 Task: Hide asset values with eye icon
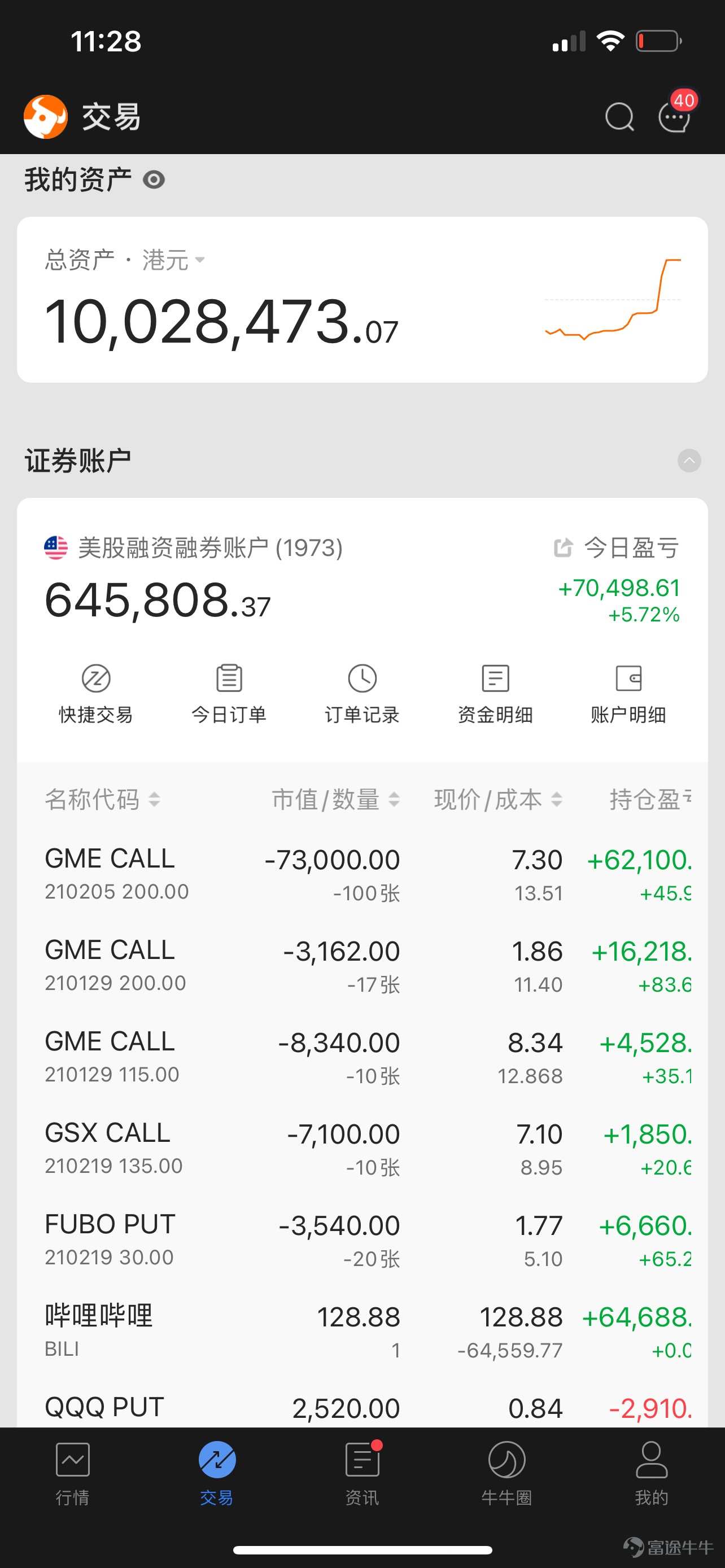[154, 180]
